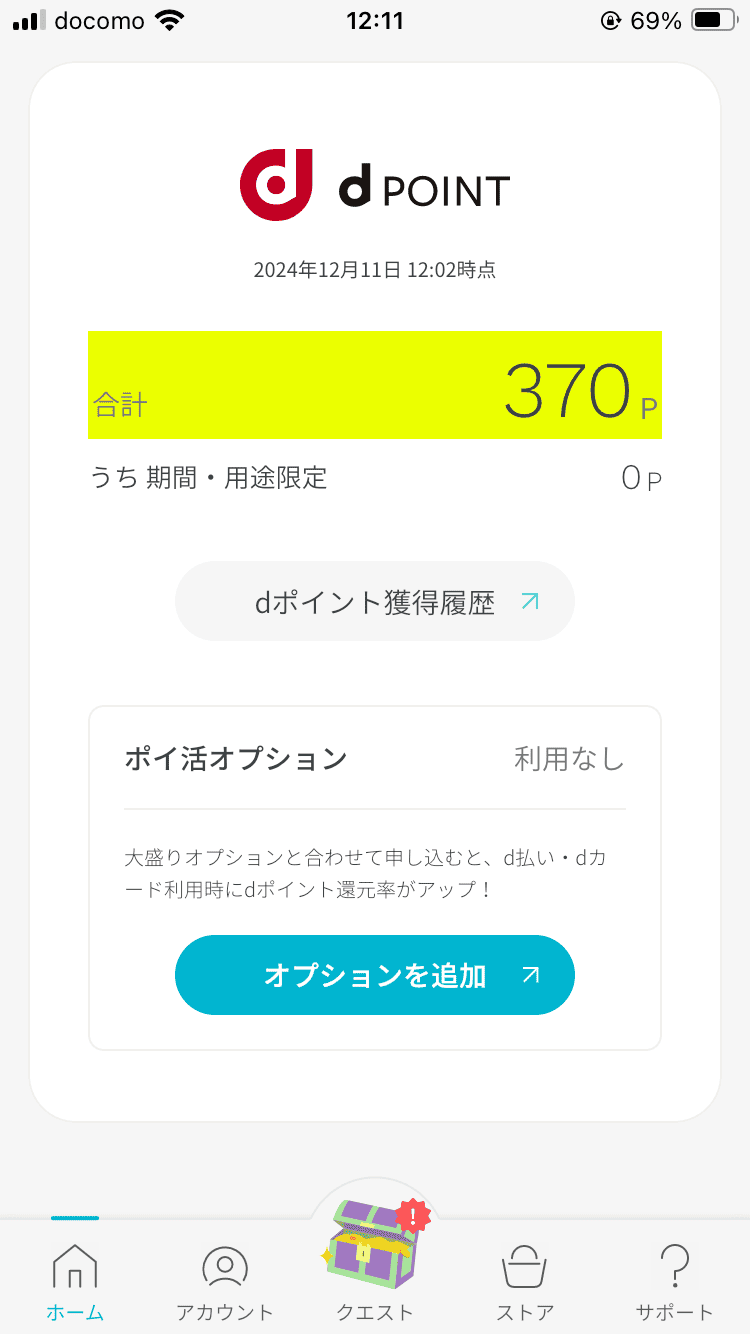
Task: Tap the オプションを追加 button
Action: coord(375,975)
